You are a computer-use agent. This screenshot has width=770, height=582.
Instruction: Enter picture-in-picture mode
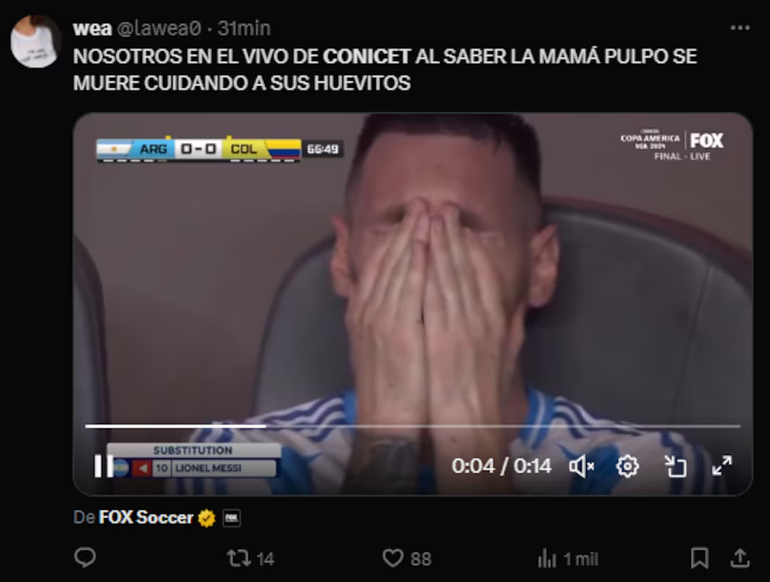pyautogui.click(x=675, y=466)
